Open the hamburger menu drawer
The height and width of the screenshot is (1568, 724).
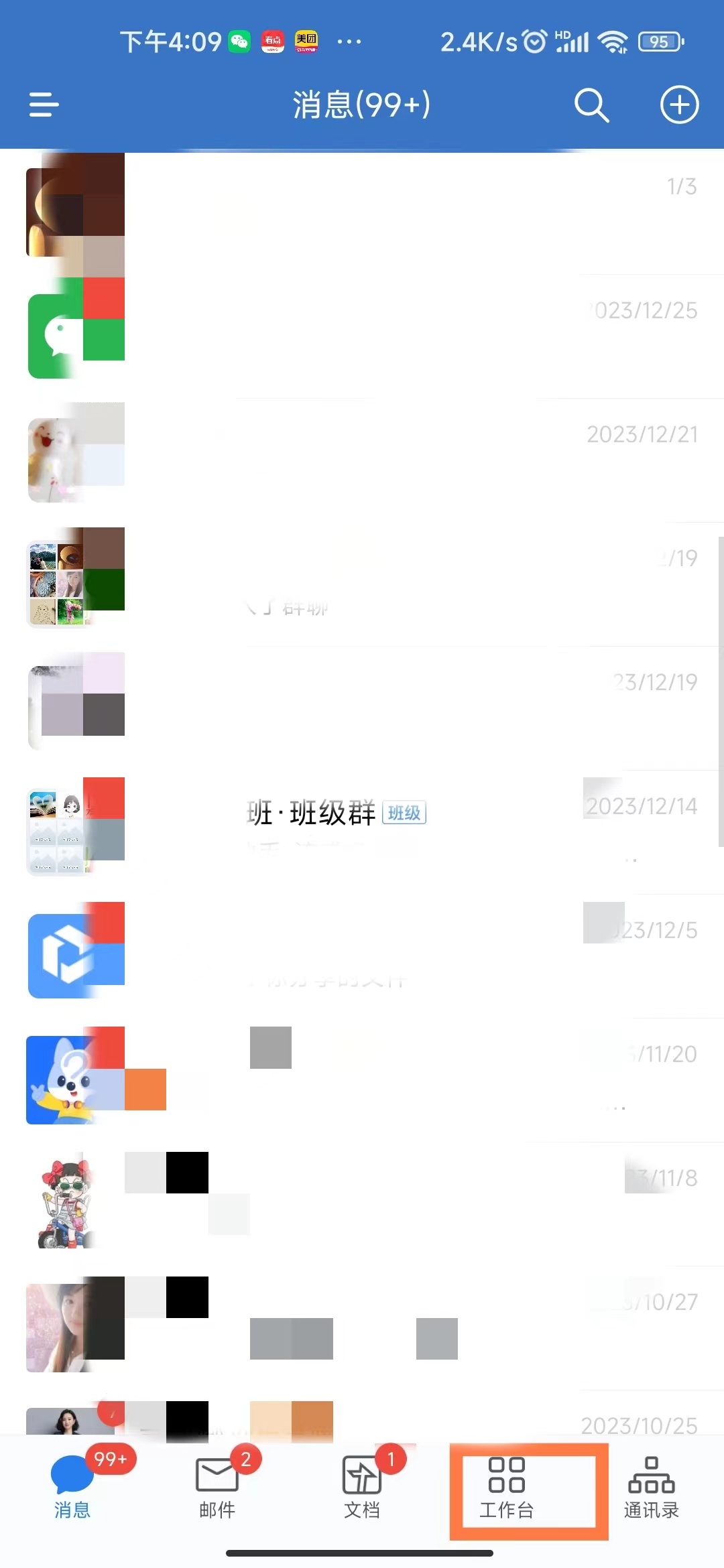(44, 105)
